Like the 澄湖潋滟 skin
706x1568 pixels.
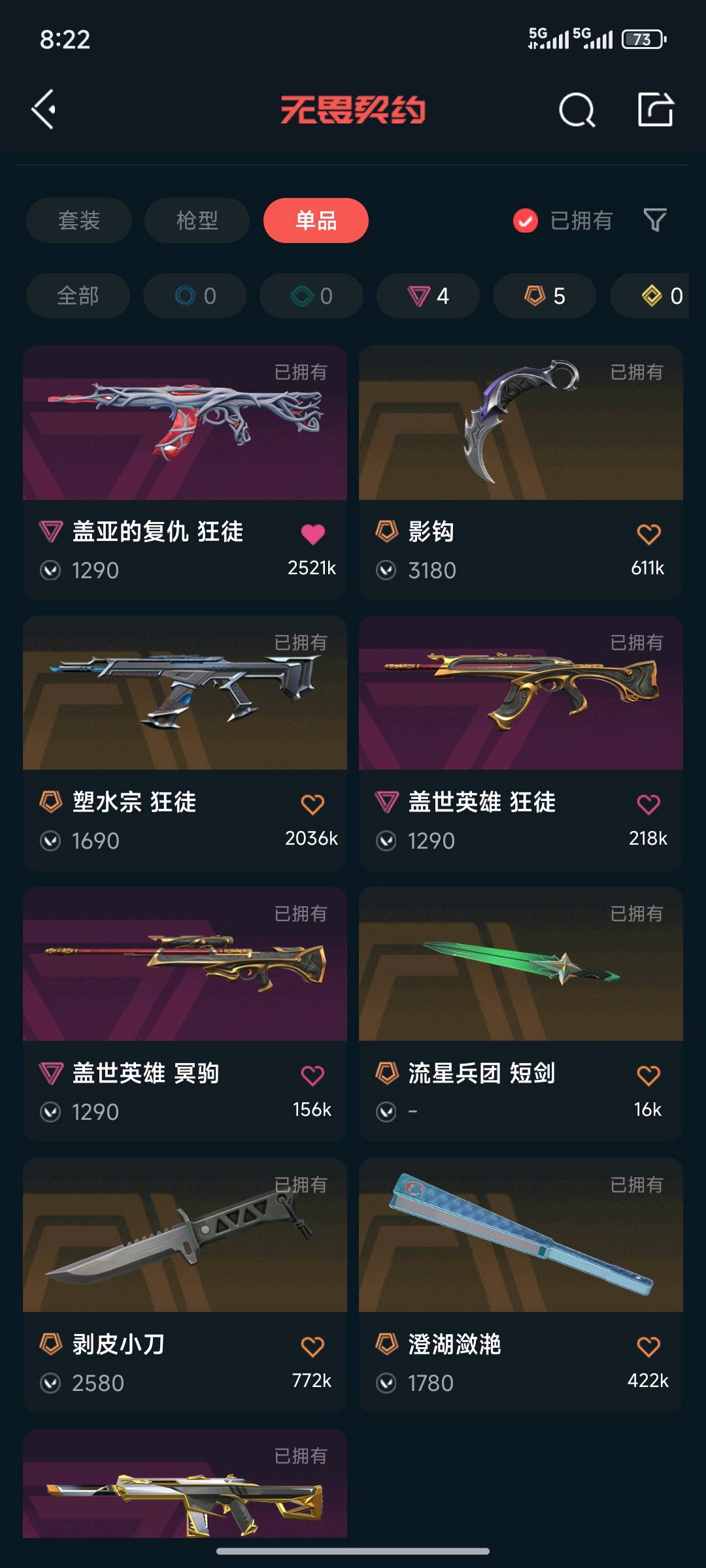648,1347
